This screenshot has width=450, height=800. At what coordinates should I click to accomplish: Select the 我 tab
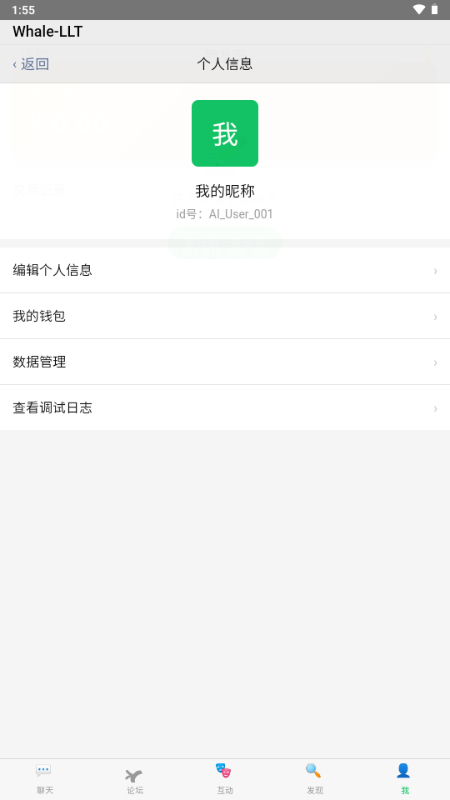(405, 779)
